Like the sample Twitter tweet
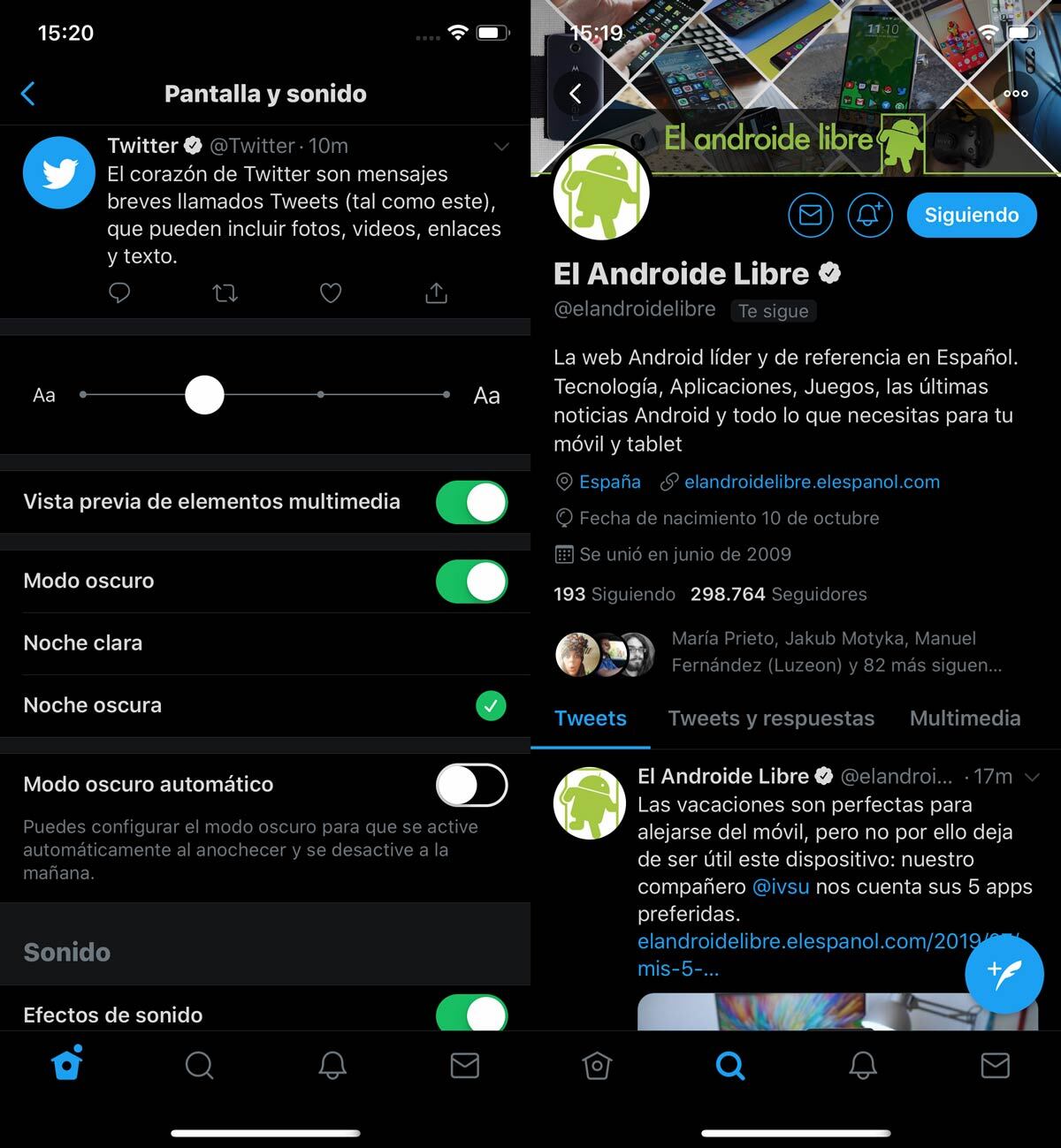Image resolution: width=1061 pixels, height=1148 pixels. [331, 293]
